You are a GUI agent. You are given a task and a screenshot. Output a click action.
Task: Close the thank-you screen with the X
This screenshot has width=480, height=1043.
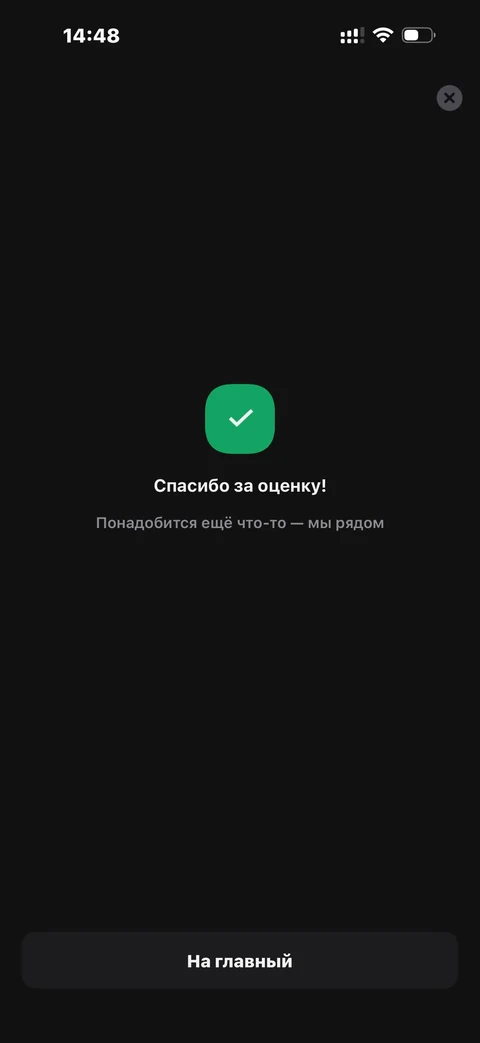coord(449,98)
